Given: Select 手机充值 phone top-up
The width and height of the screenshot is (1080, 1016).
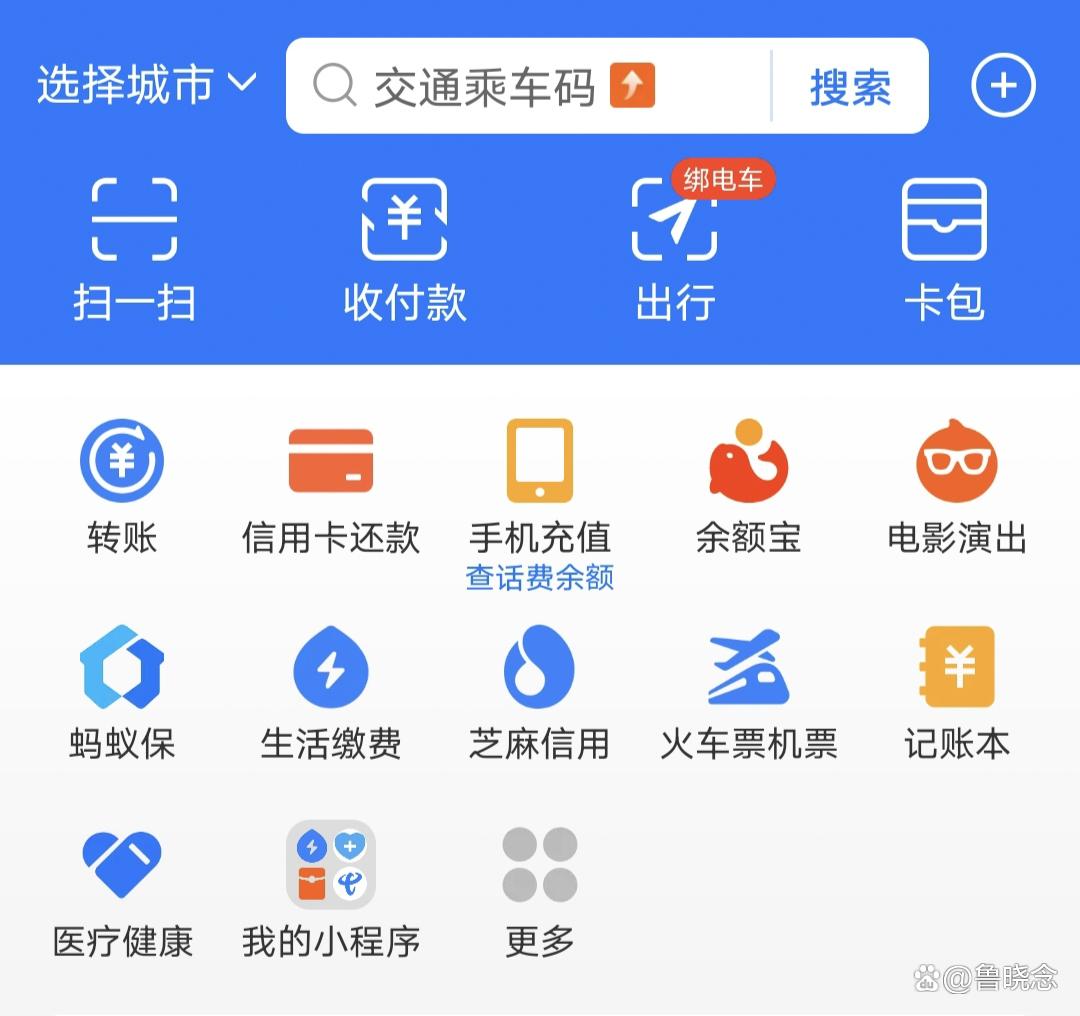Looking at the screenshot, I should pos(539,480).
